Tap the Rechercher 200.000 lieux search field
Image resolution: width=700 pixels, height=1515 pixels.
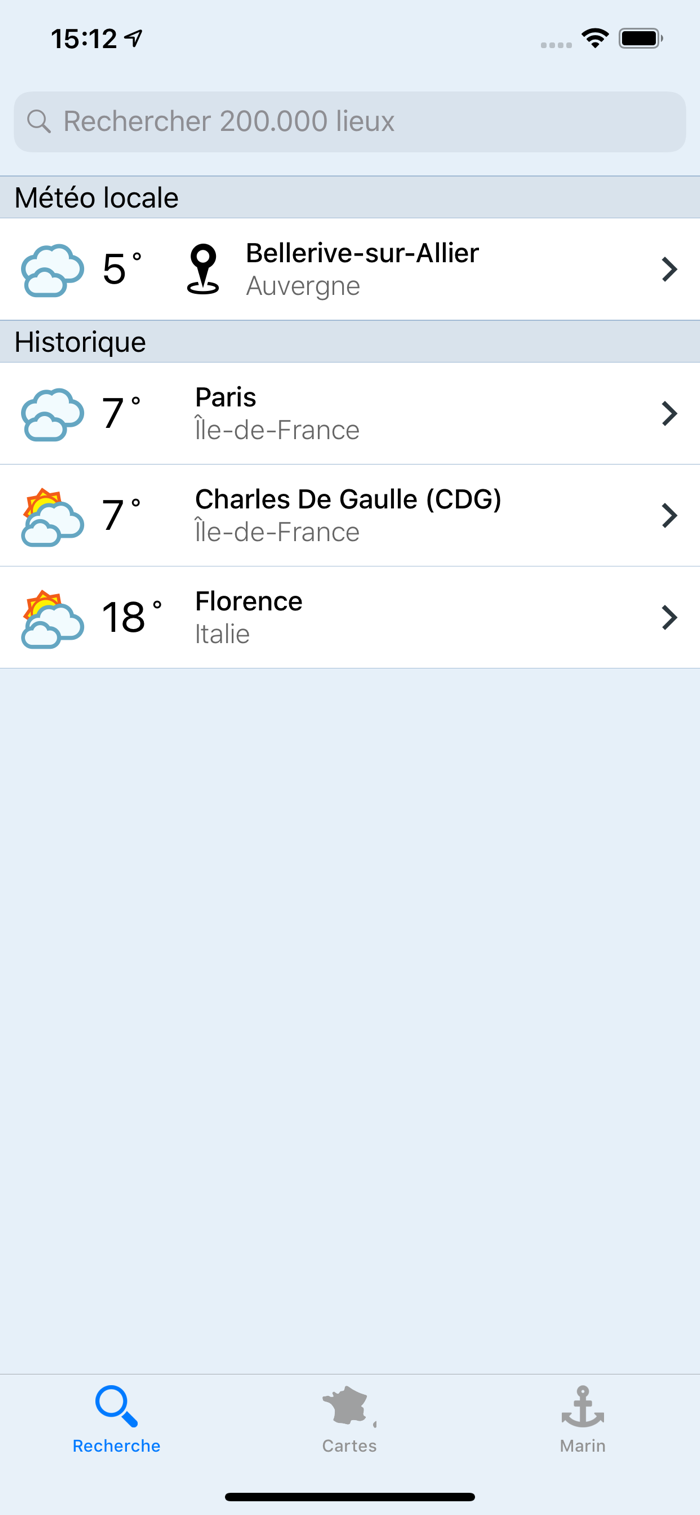point(350,122)
